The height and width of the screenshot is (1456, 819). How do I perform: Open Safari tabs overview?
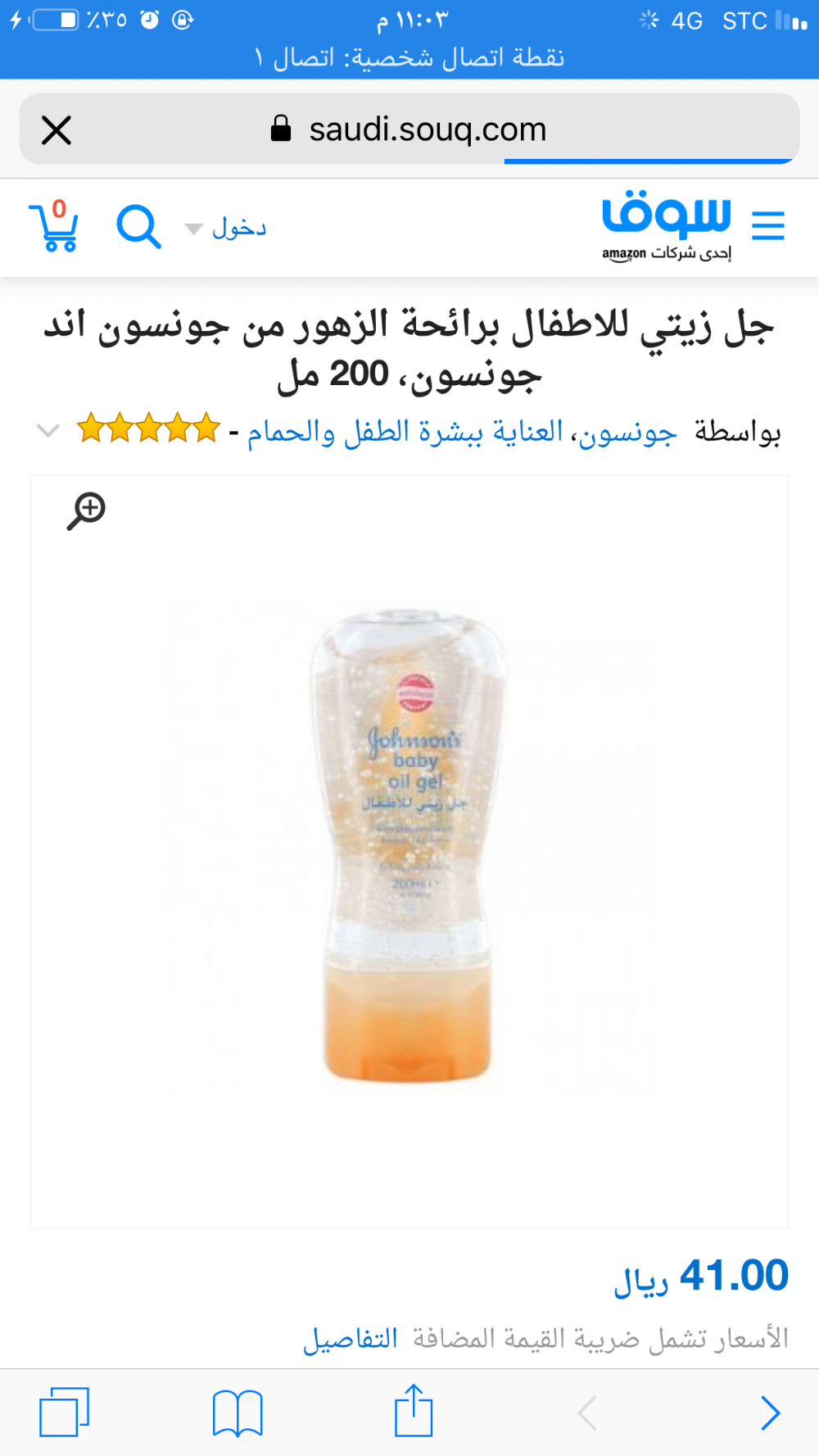(x=64, y=1412)
